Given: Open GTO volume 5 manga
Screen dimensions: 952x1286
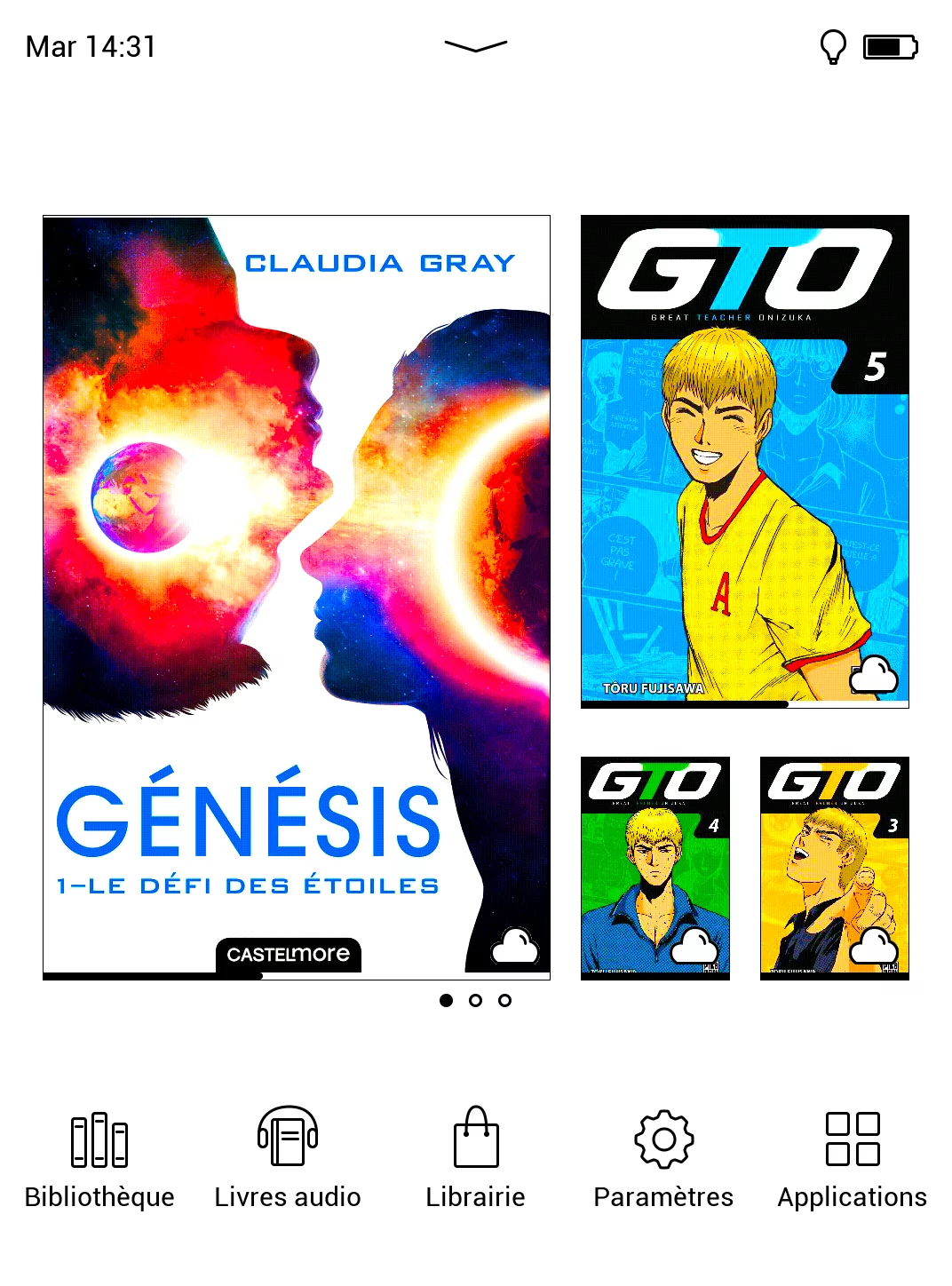Looking at the screenshot, I should [744, 461].
